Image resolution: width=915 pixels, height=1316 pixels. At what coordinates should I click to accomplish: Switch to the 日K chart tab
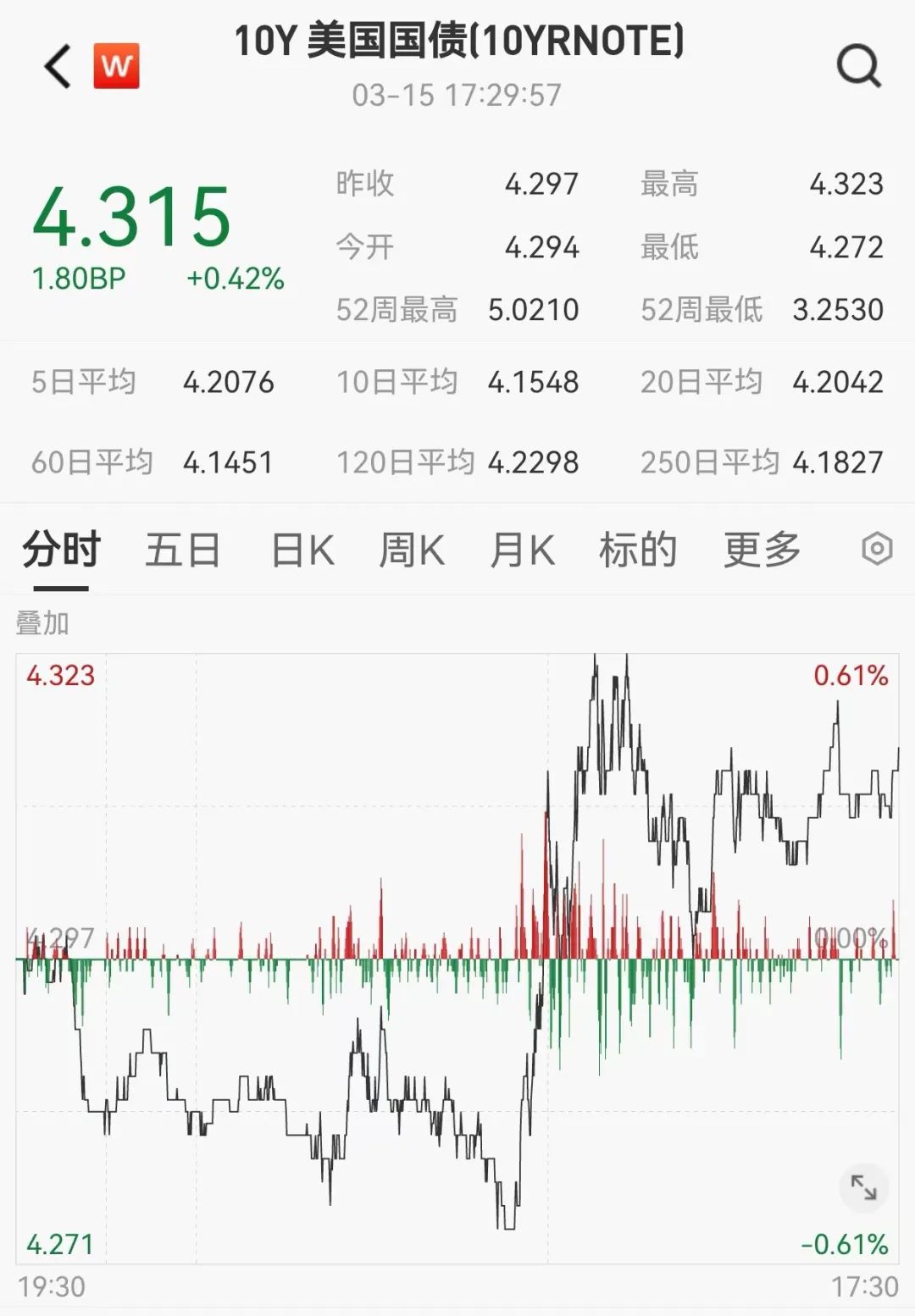302,550
